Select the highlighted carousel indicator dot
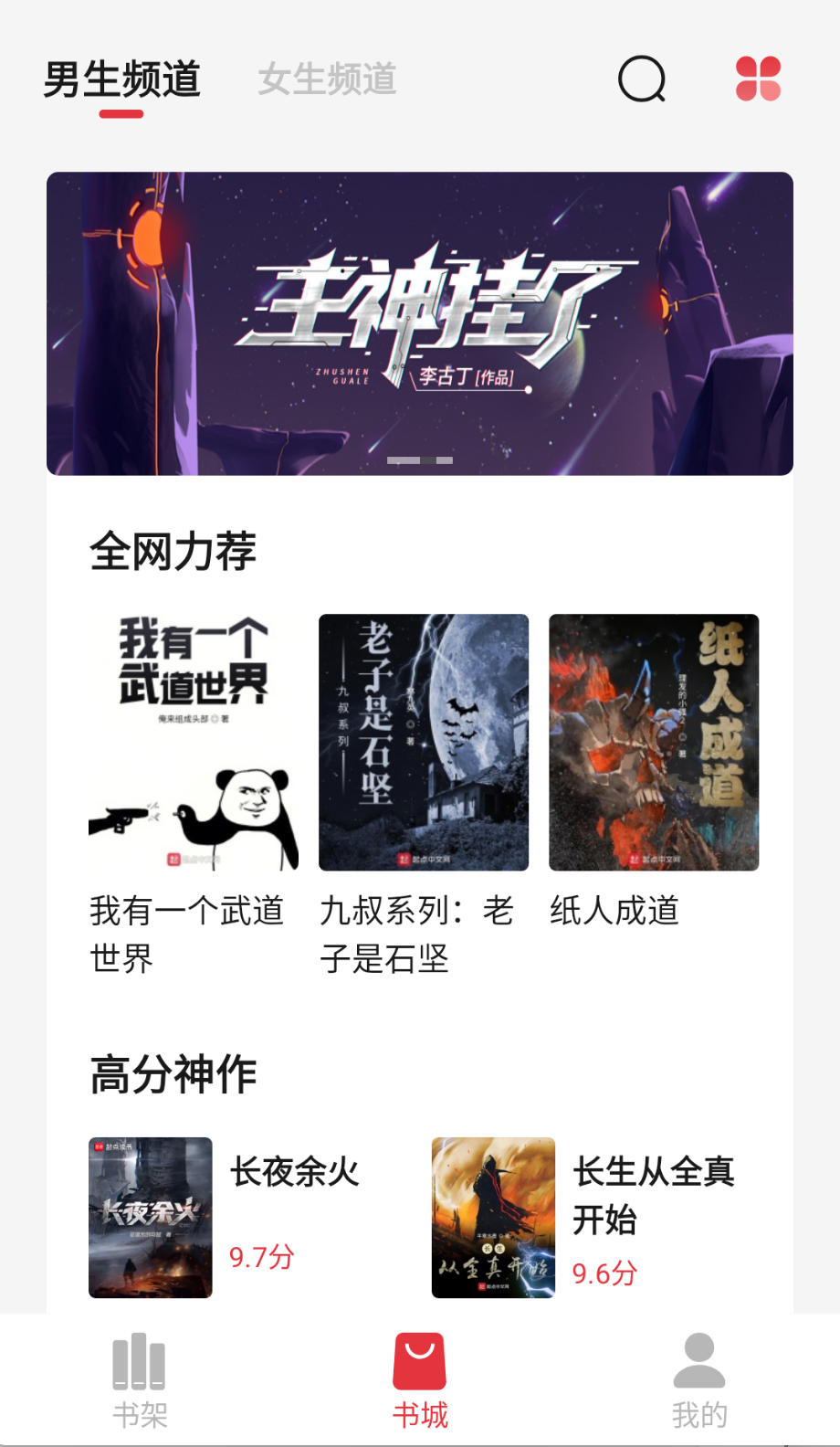 [x=428, y=461]
